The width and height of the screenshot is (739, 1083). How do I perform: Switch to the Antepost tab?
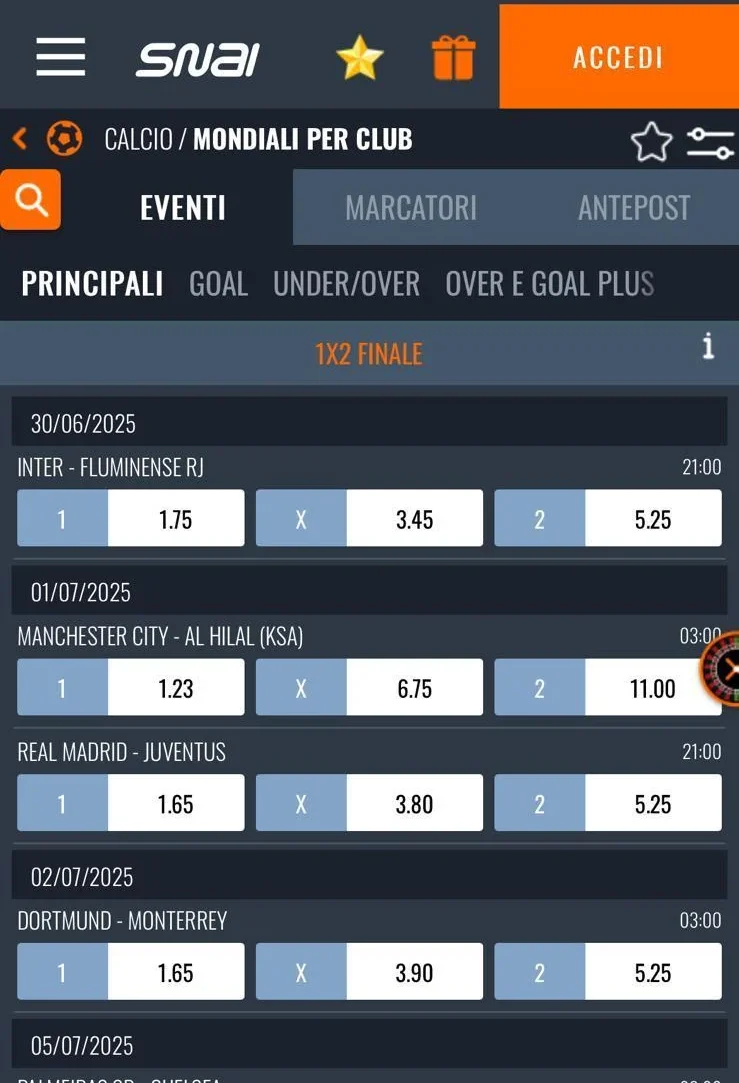tap(634, 208)
